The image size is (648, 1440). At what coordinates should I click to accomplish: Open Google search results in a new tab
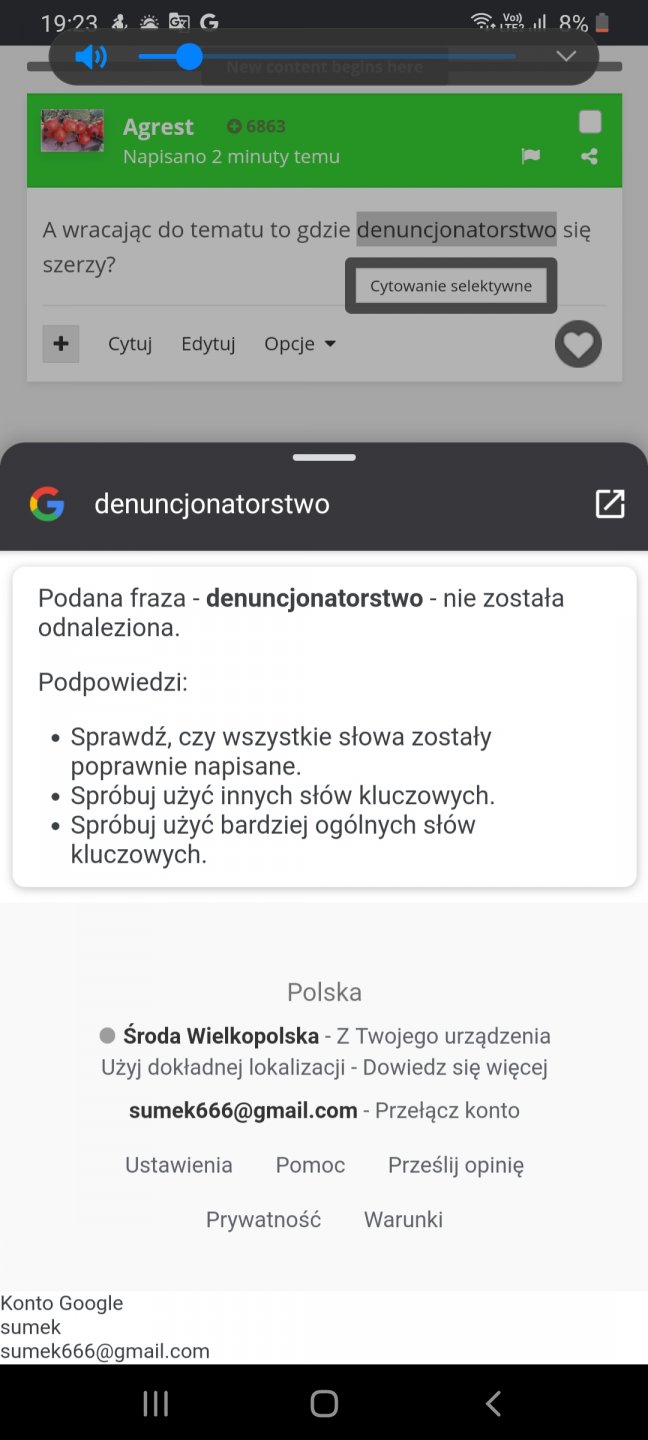(609, 504)
